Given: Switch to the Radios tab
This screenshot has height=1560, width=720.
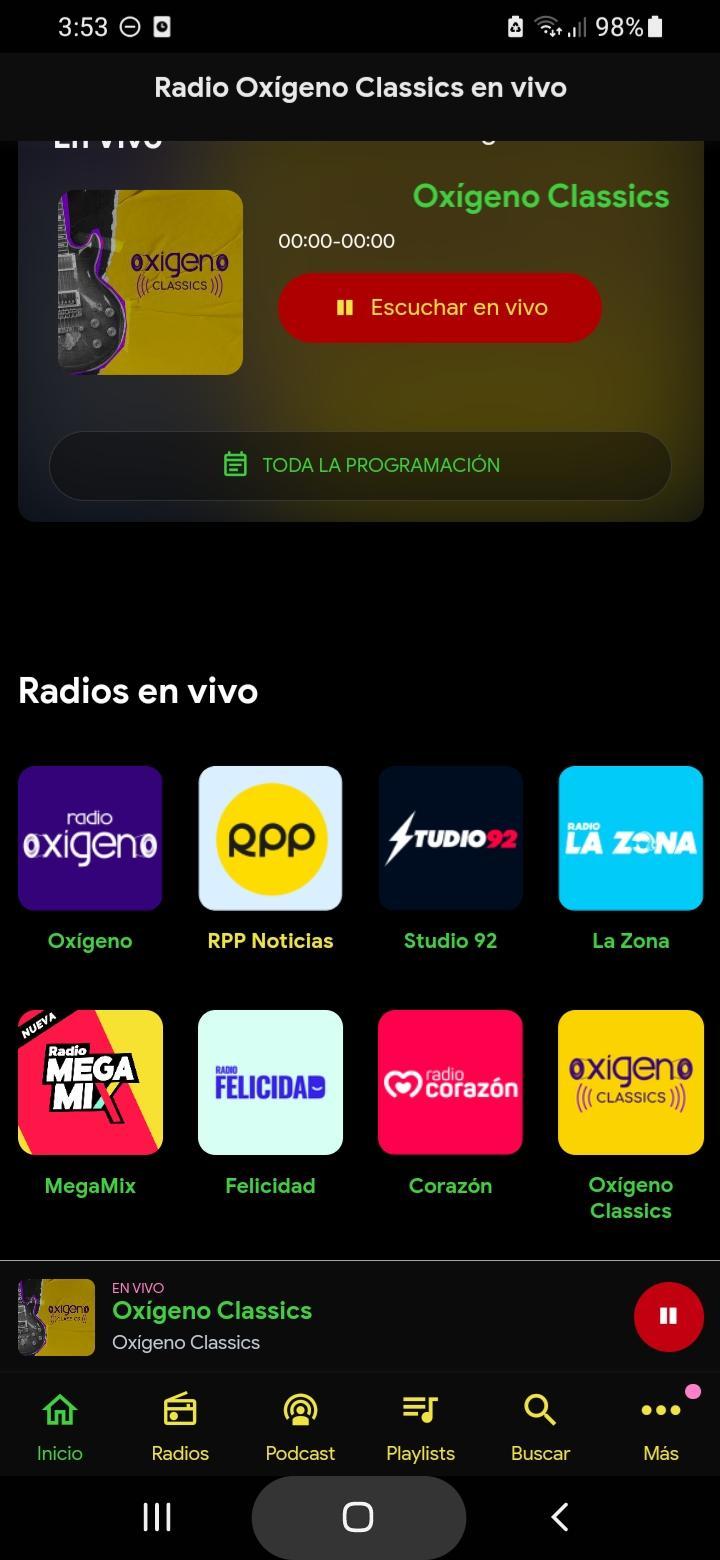Looking at the screenshot, I should click(x=180, y=1427).
